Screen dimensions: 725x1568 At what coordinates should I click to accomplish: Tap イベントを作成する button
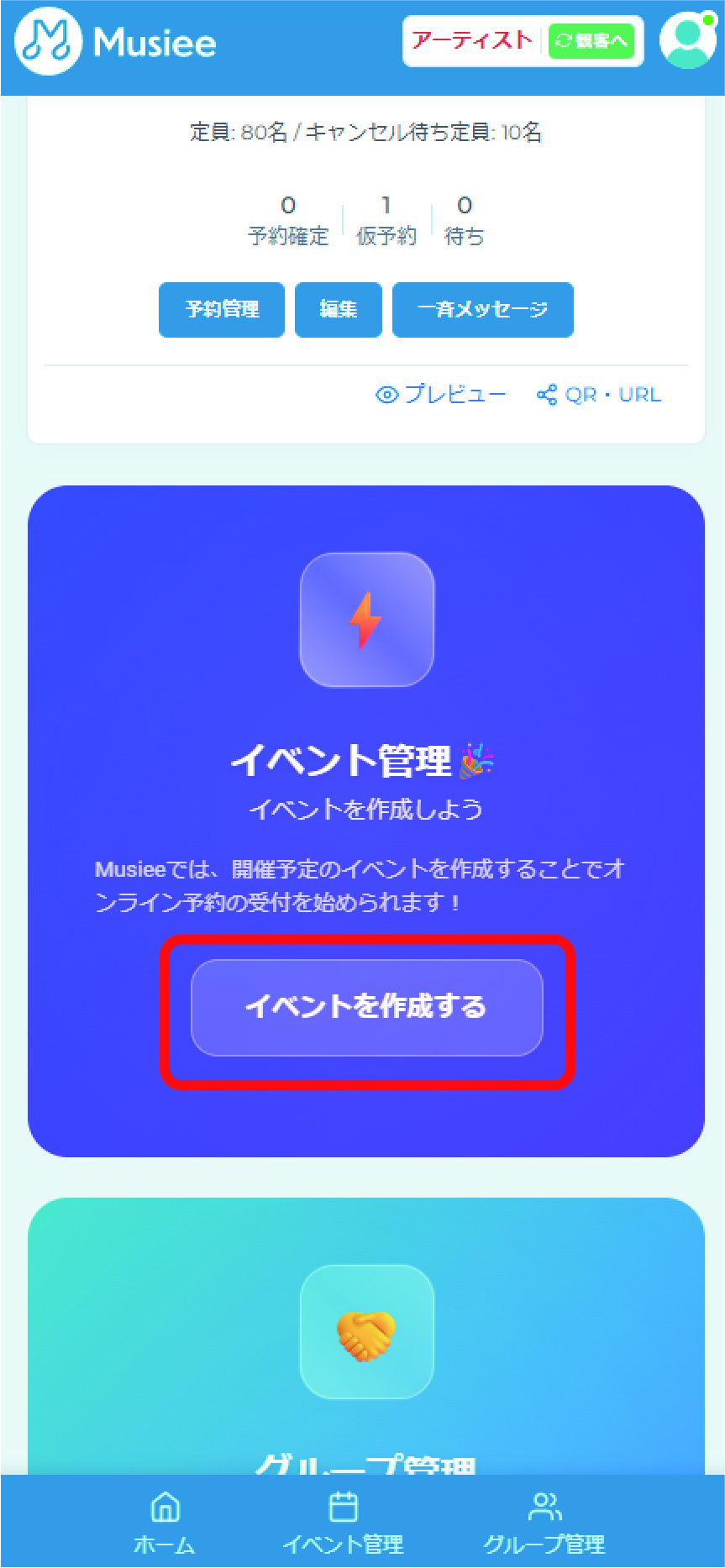366,1006
